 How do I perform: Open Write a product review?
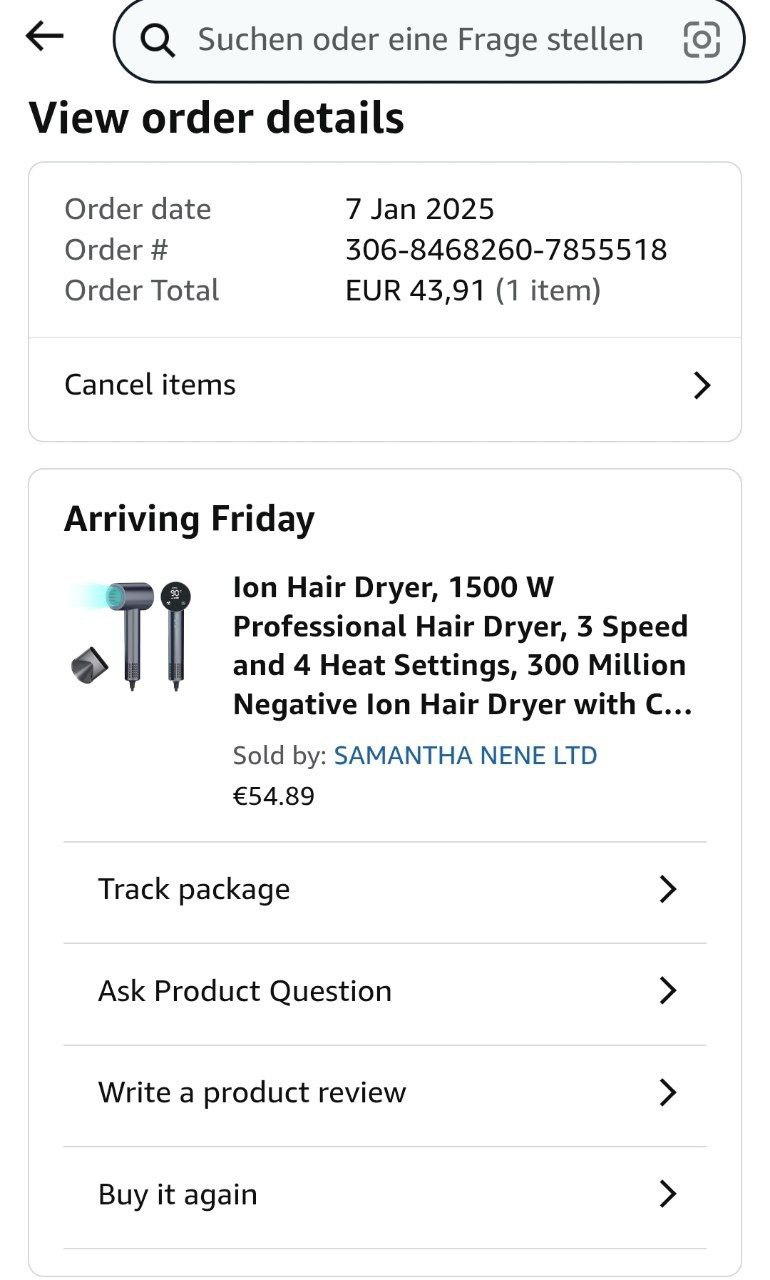click(385, 1093)
